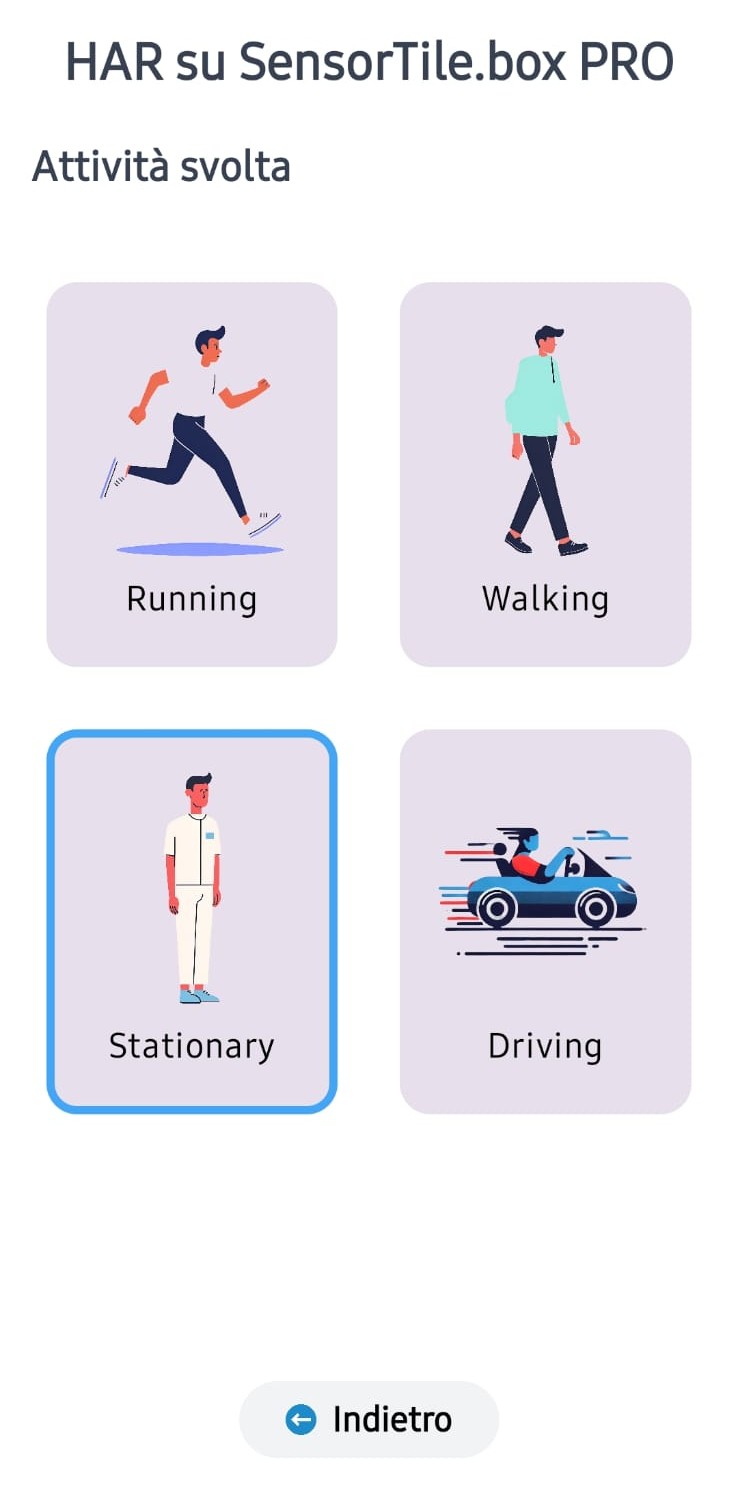Tap the Stationary activity card
This screenshot has height=1510, width=738.
192,921
